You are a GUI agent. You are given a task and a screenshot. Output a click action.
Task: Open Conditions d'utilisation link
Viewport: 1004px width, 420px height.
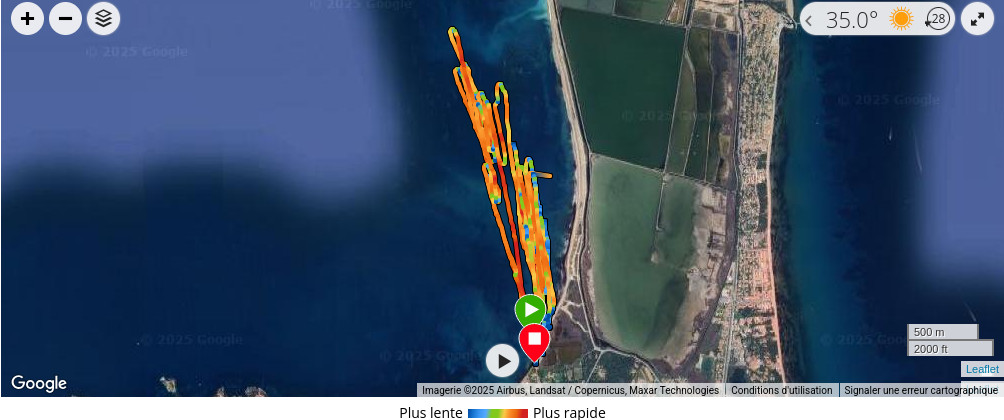pos(781,391)
